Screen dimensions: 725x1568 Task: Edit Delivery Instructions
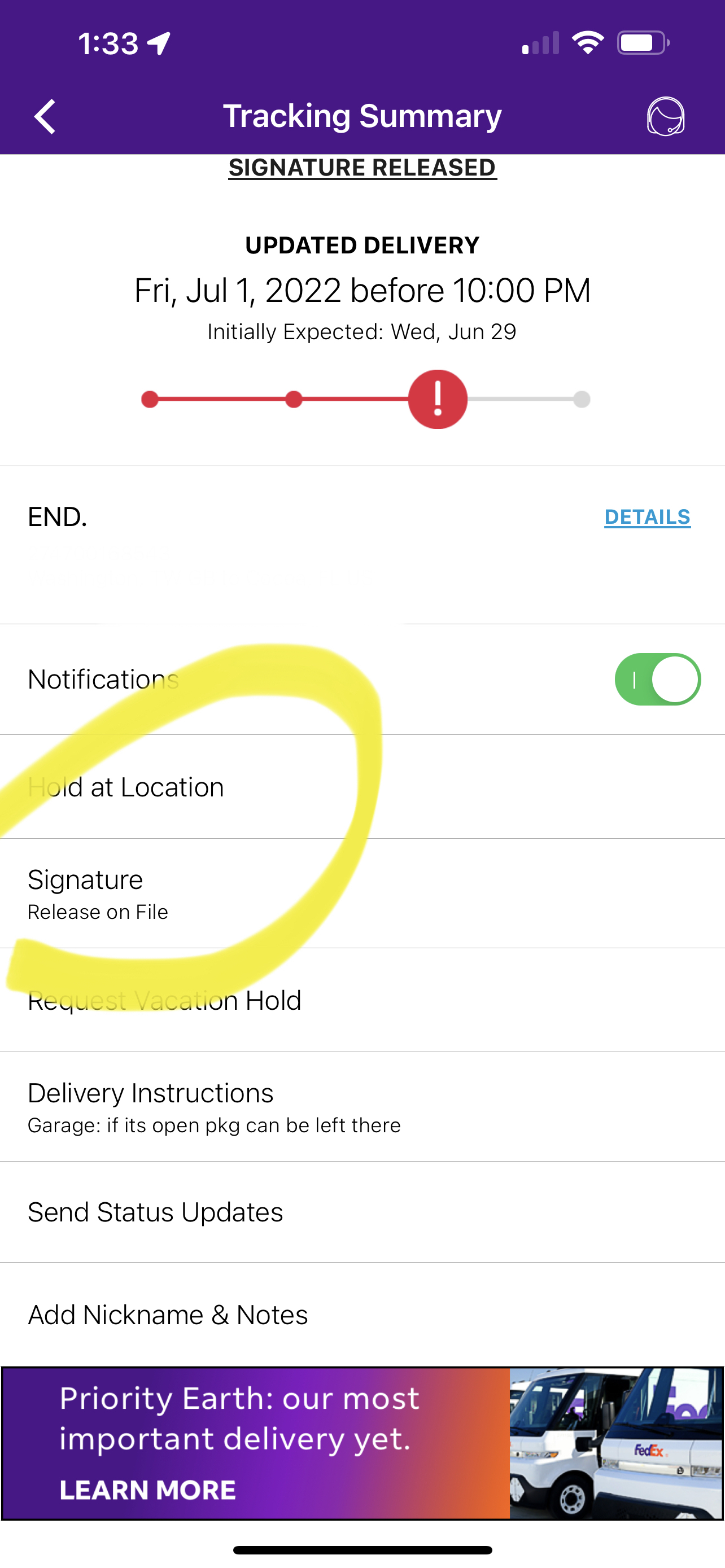click(x=213, y=1107)
